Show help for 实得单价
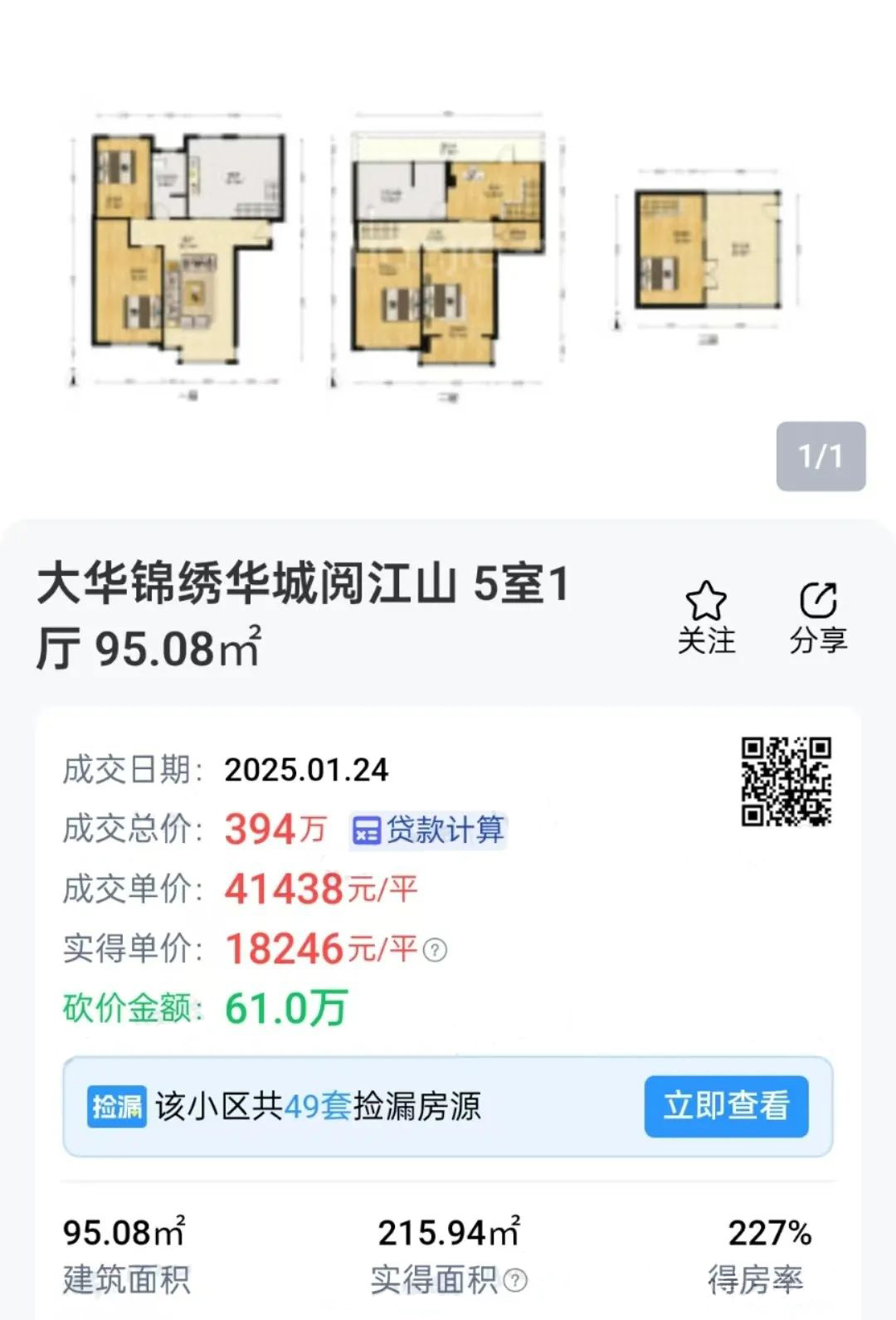 pos(435,950)
